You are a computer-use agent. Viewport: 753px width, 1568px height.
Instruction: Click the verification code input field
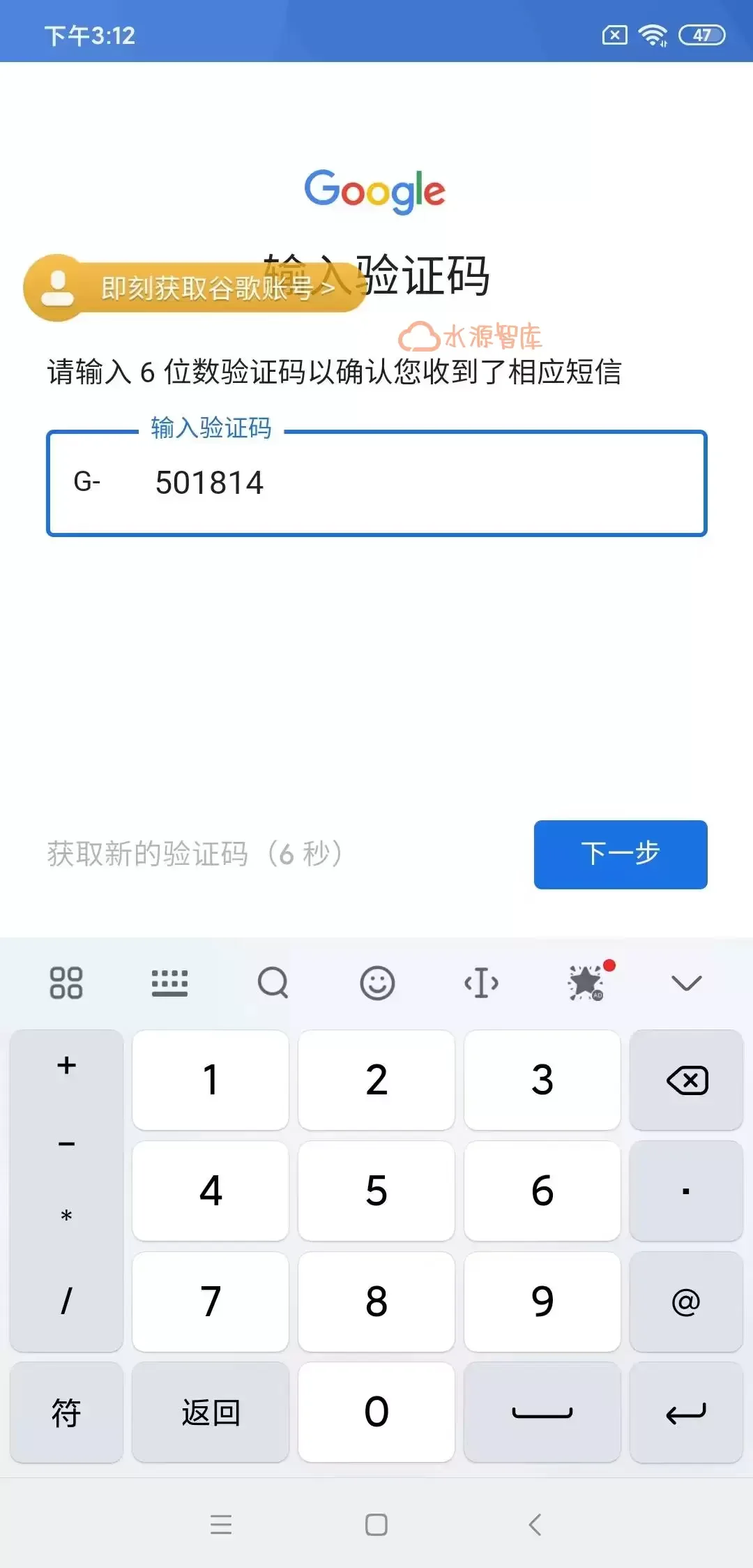(x=376, y=485)
